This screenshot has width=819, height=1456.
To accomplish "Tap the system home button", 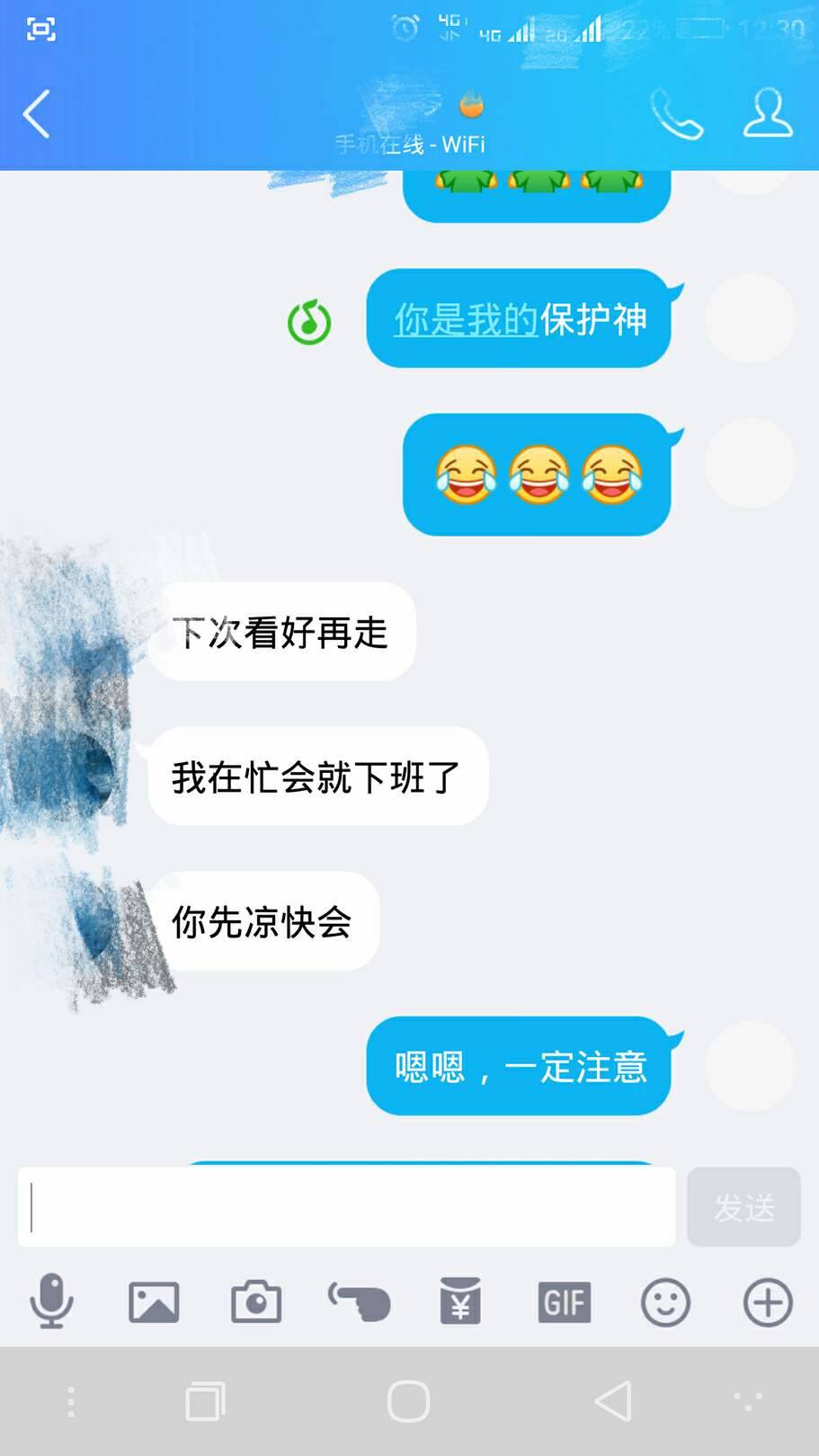I will coord(408,1400).
